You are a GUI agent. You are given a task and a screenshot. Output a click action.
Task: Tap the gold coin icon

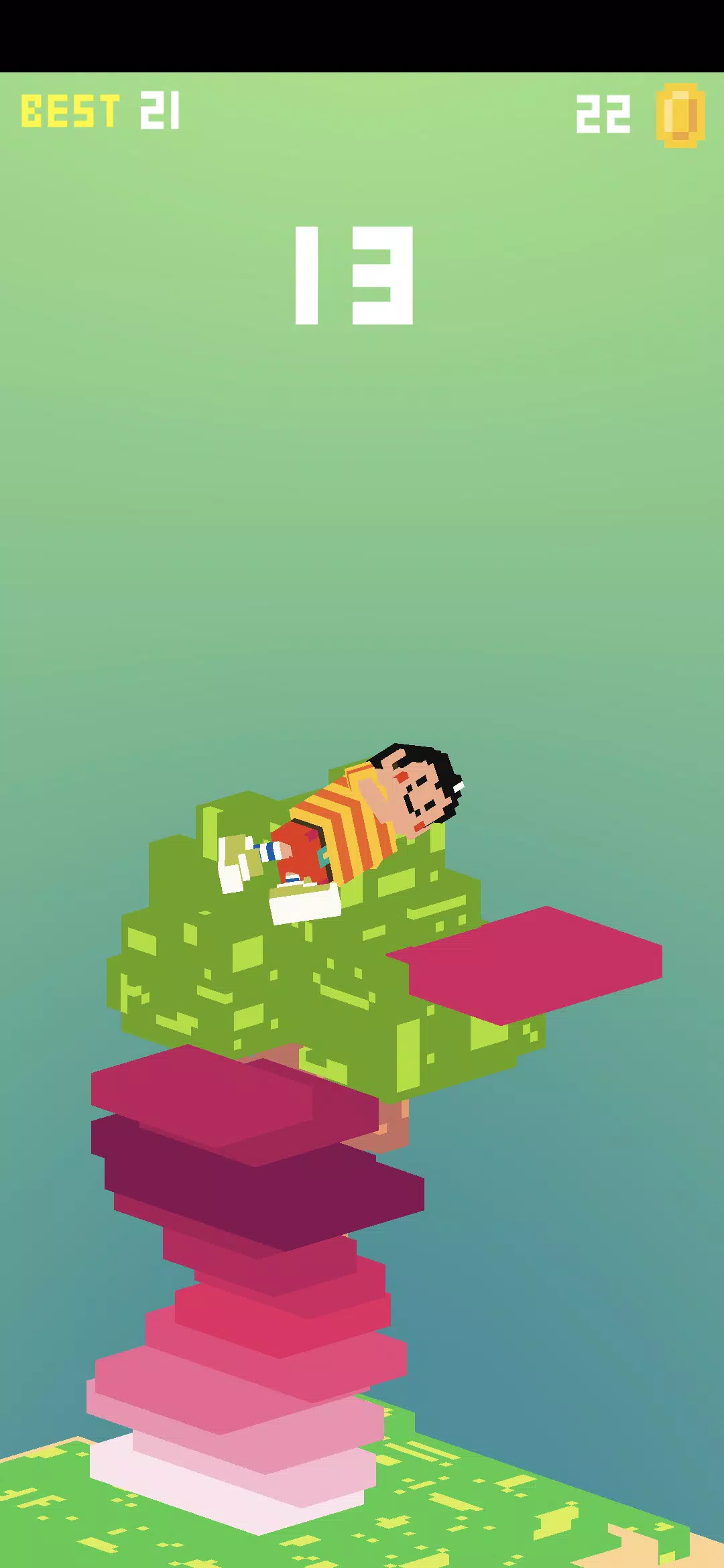pyautogui.click(x=679, y=115)
